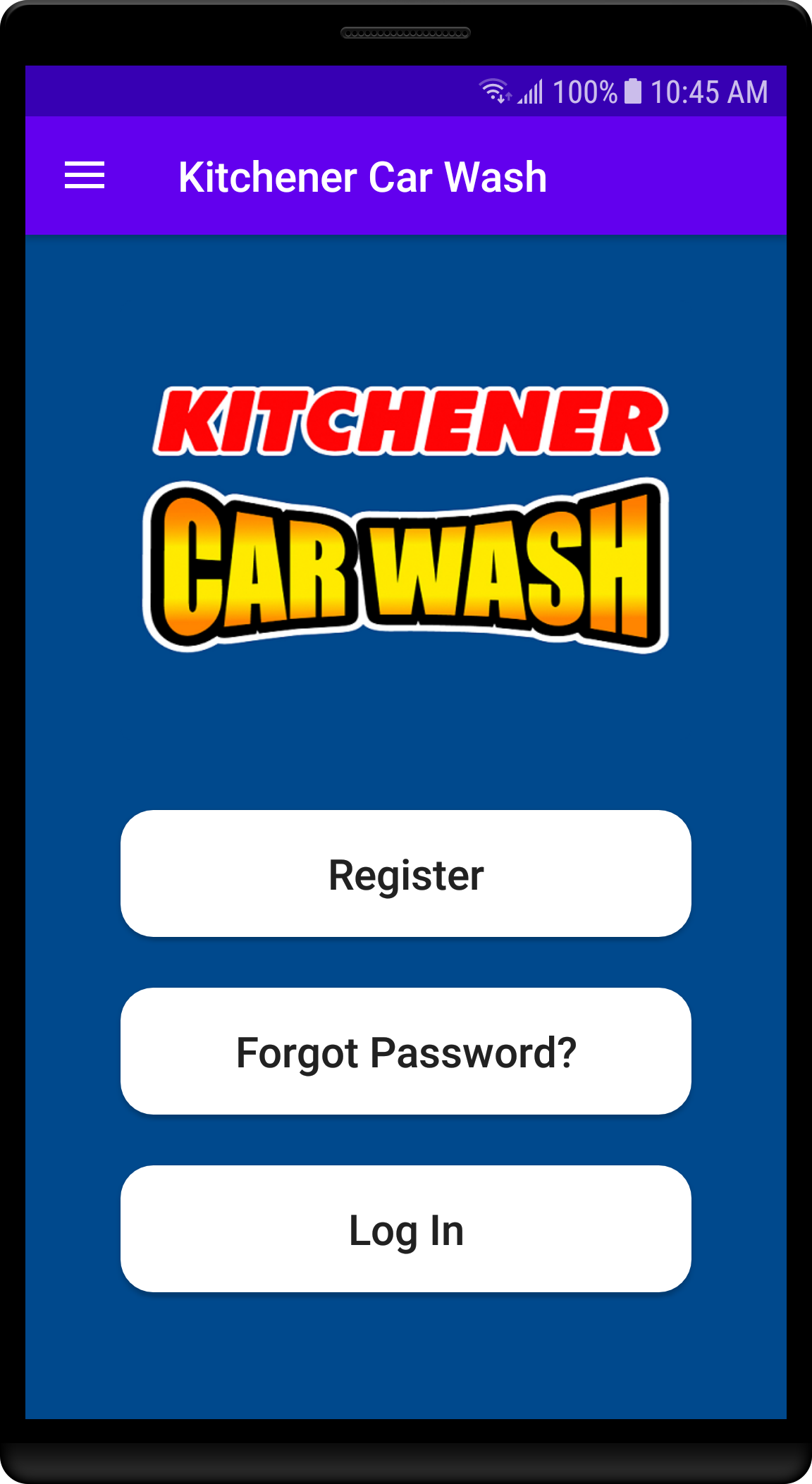Viewport: 812px width, 1484px height.
Task: Tap the Register button
Action: pyautogui.click(x=406, y=873)
